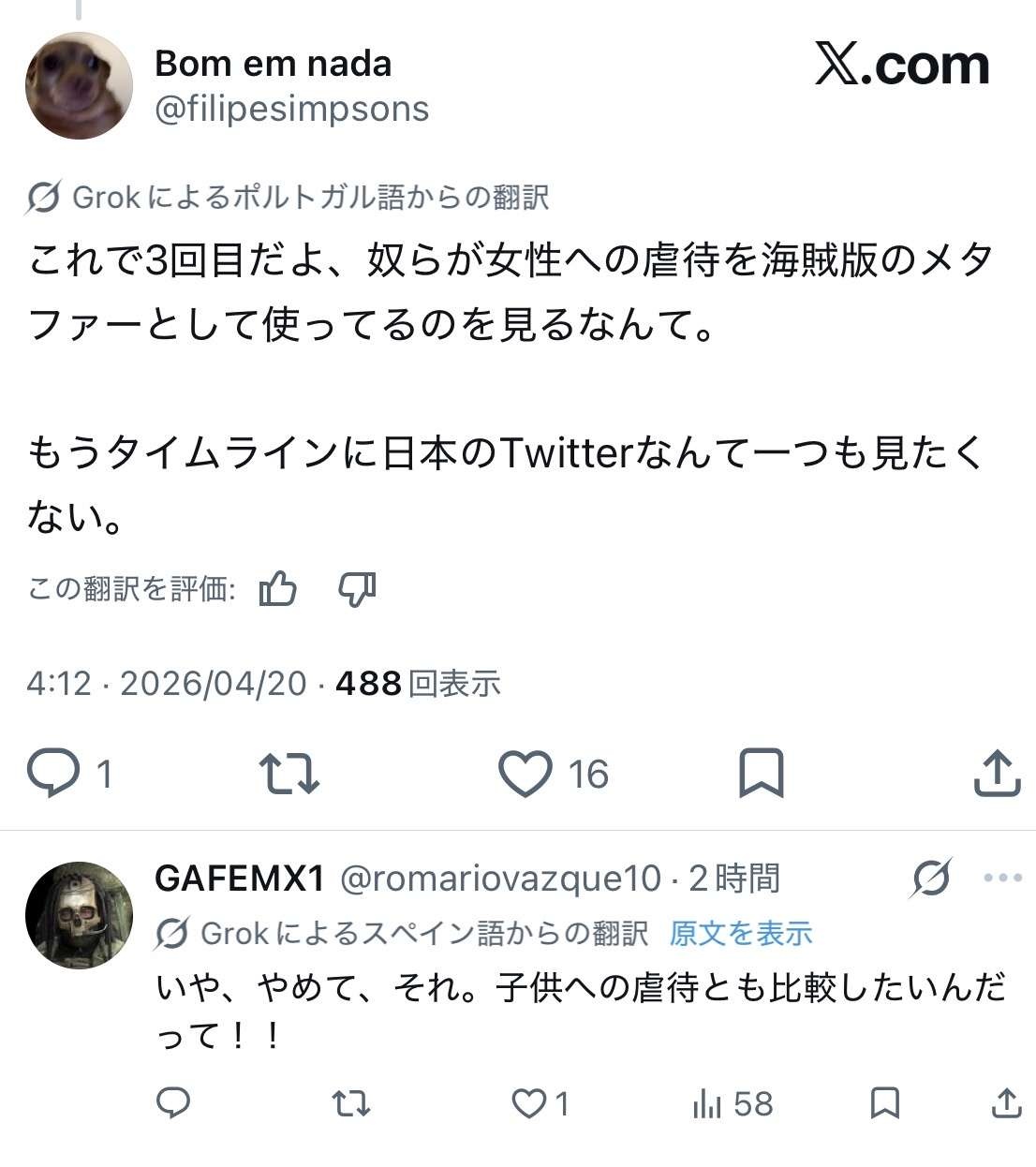
Task: Bookmark Bom em nada's post
Action: click(x=761, y=774)
